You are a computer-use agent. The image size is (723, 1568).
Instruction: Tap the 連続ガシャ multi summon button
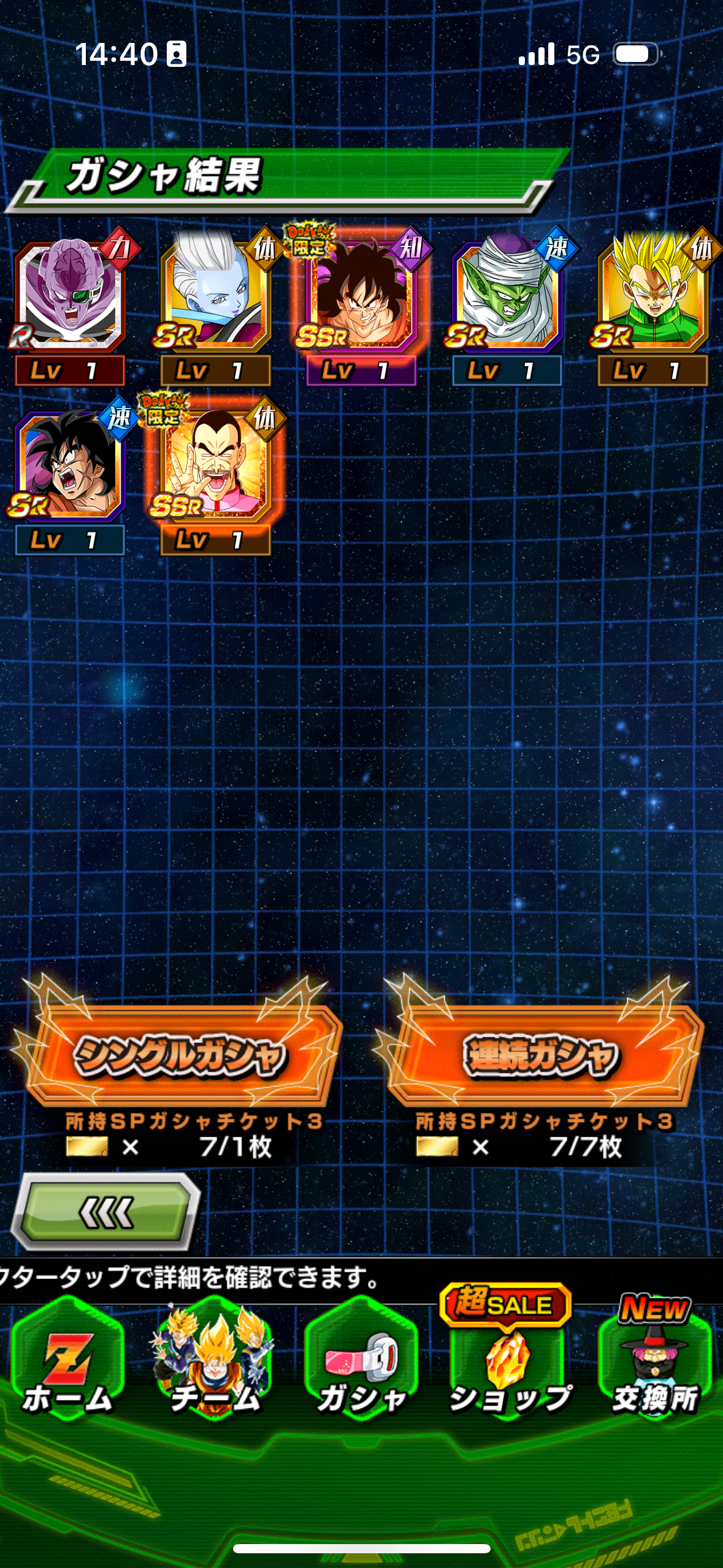[540, 1055]
